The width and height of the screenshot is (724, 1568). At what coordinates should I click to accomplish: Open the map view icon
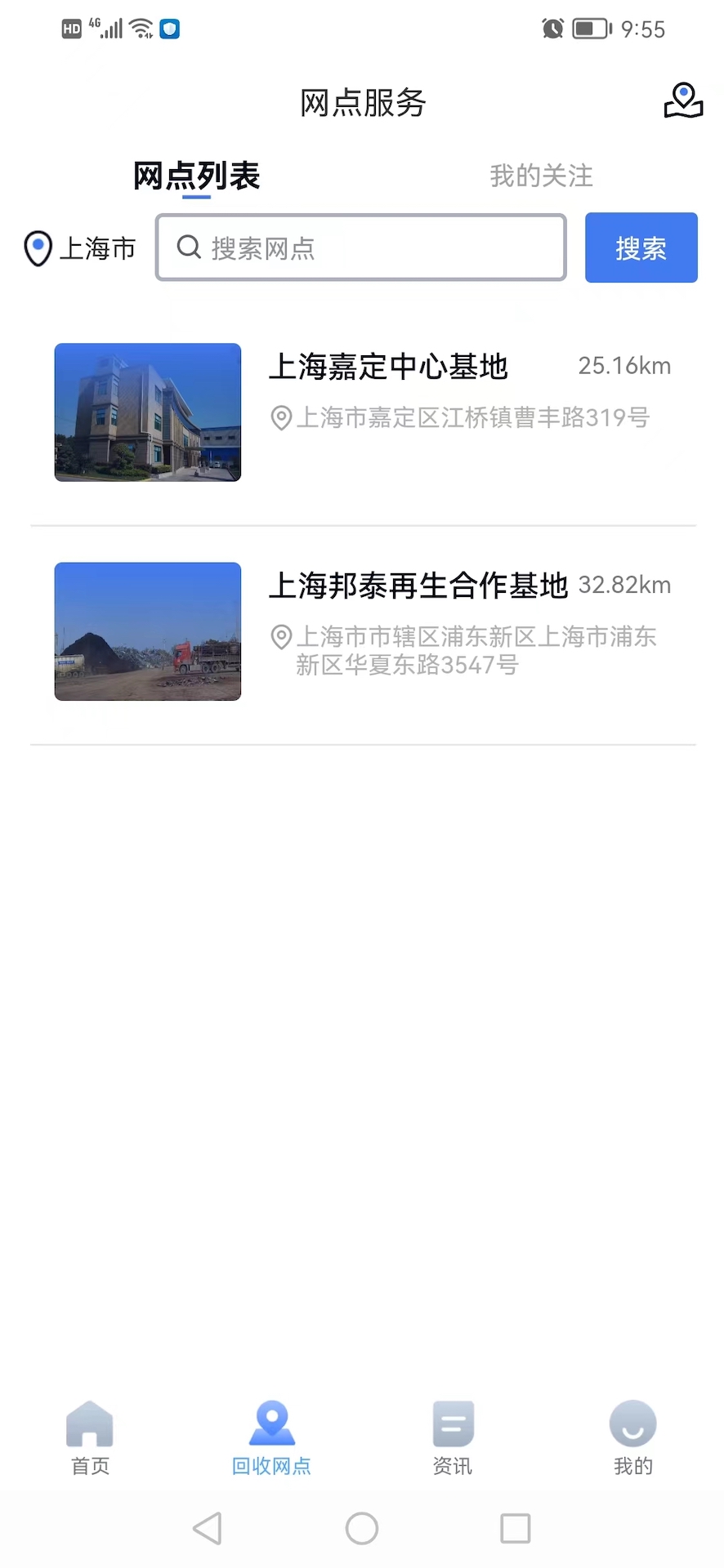[683, 101]
